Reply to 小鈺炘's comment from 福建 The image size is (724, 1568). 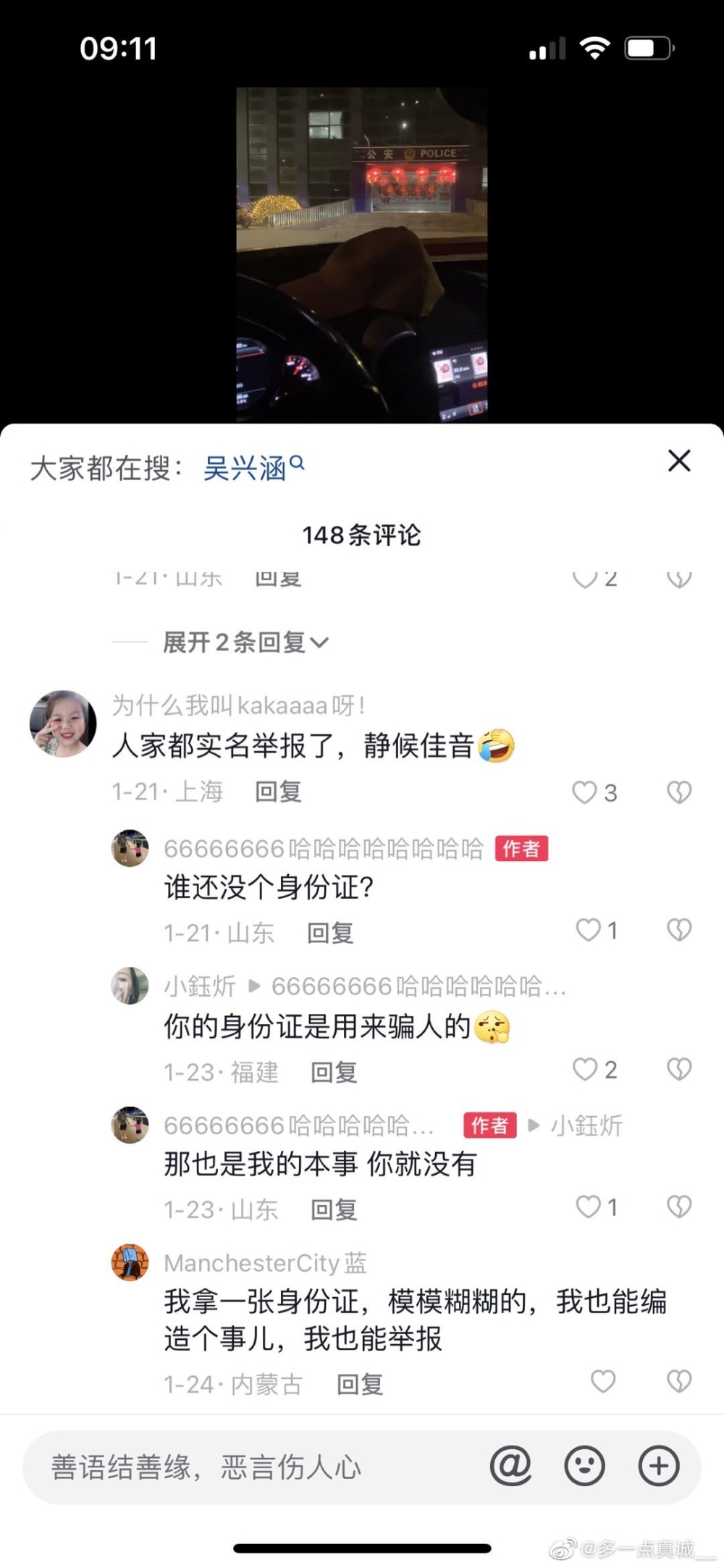click(333, 1072)
